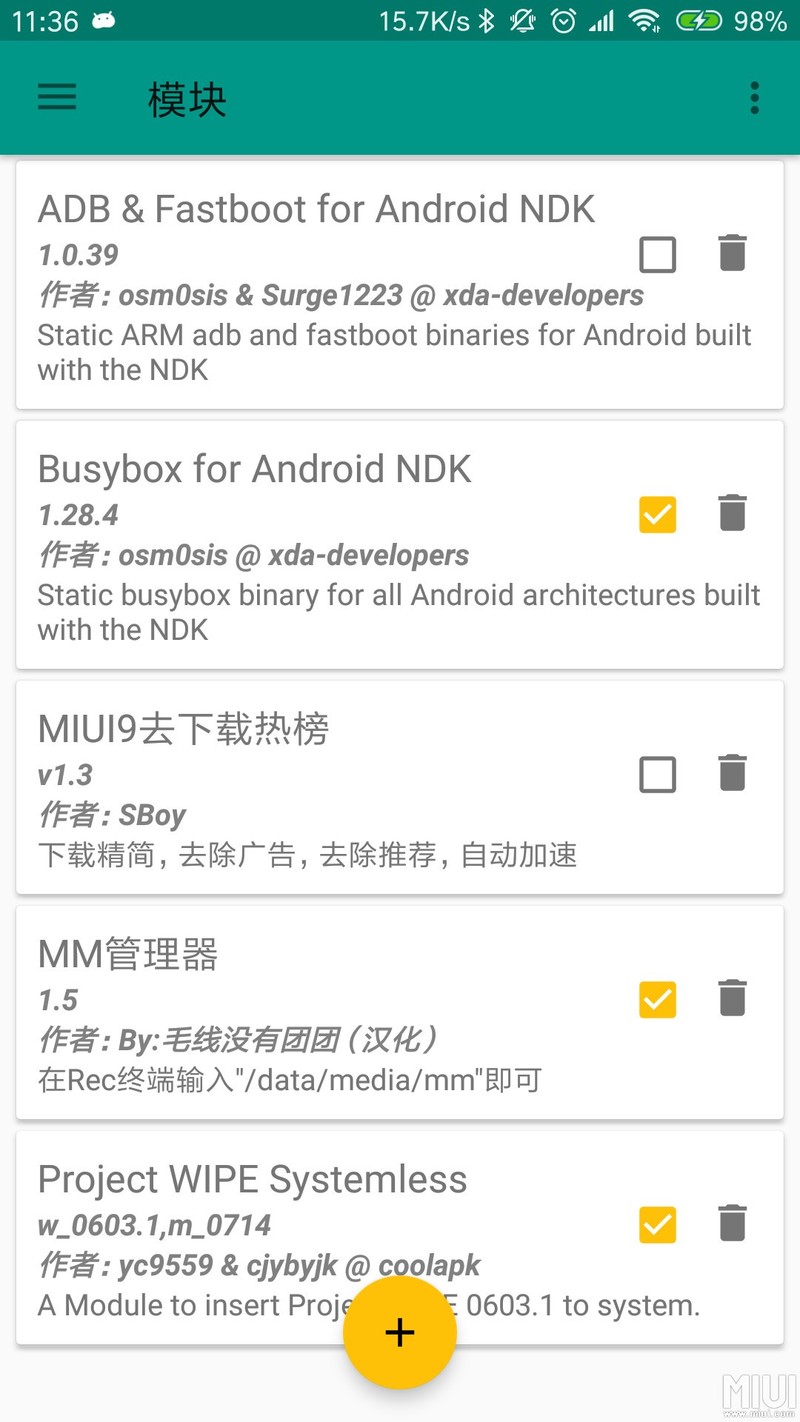
Task: Tap the Wi-Fi icon in status bar
Action: (646, 19)
